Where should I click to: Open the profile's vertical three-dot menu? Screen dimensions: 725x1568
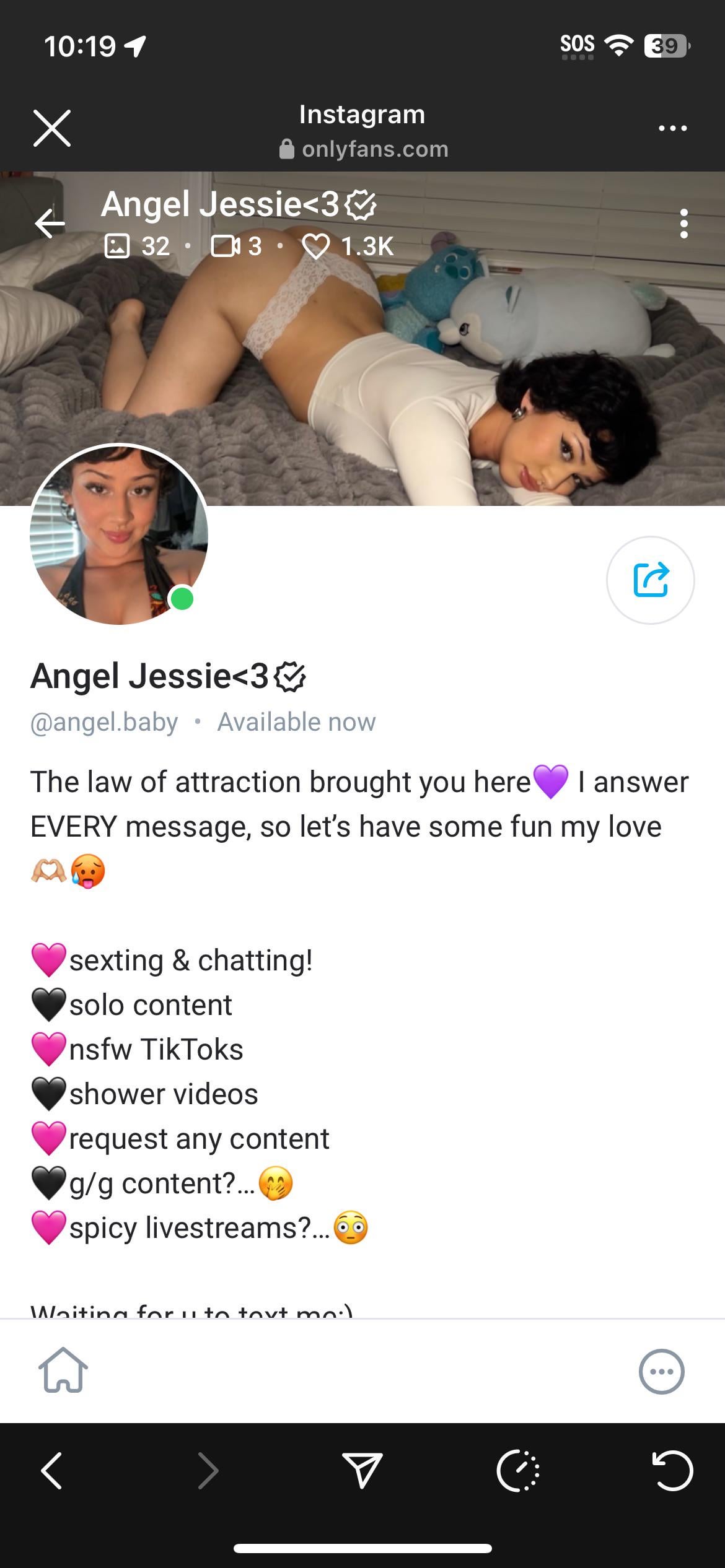point(683,224)
